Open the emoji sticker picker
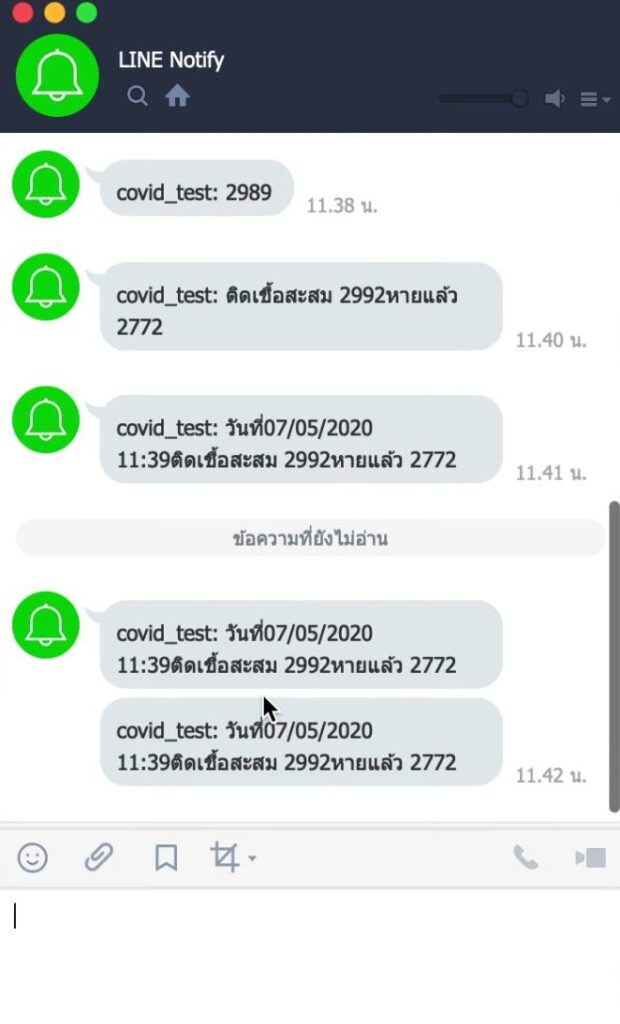Viewport: 620px width, 1024px height. click(33, 857)
